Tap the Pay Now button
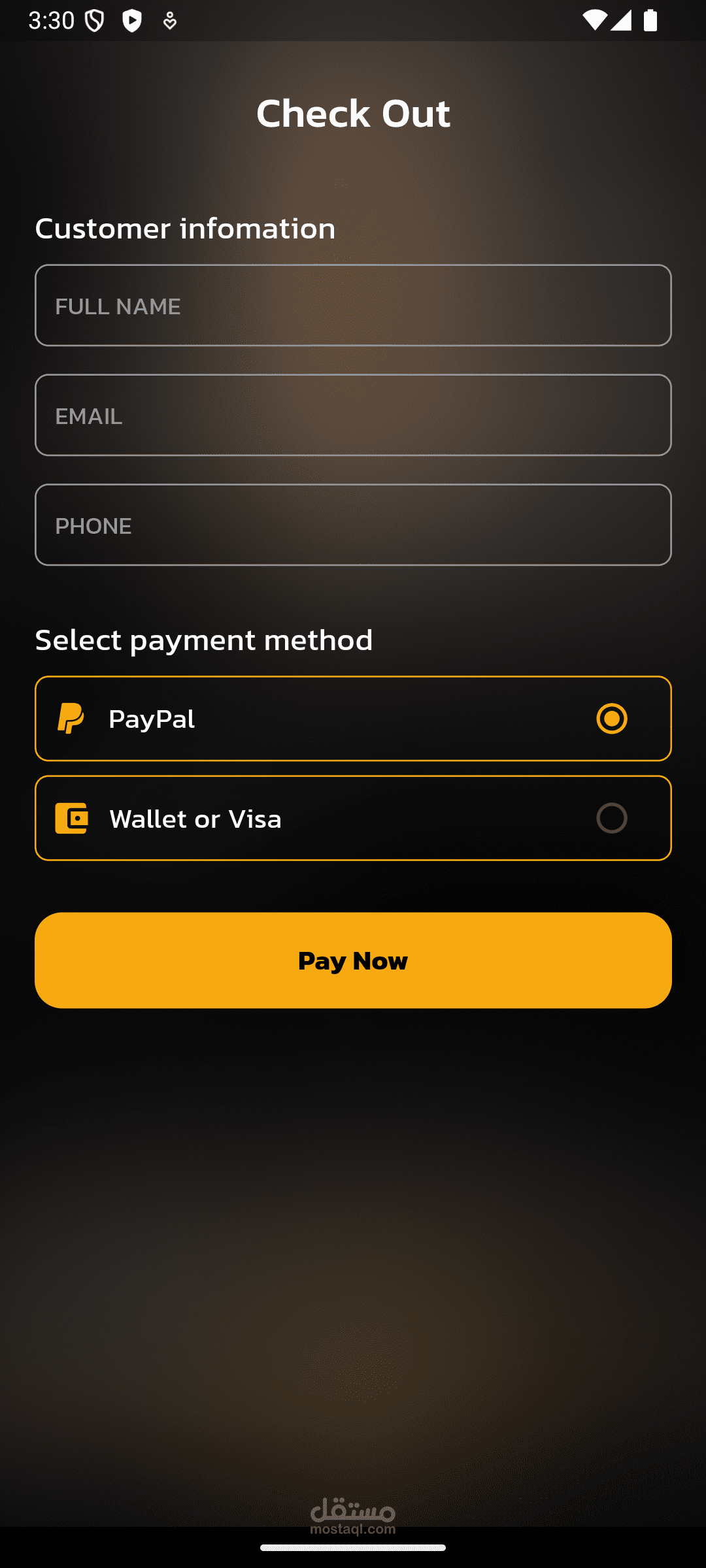 353,960
